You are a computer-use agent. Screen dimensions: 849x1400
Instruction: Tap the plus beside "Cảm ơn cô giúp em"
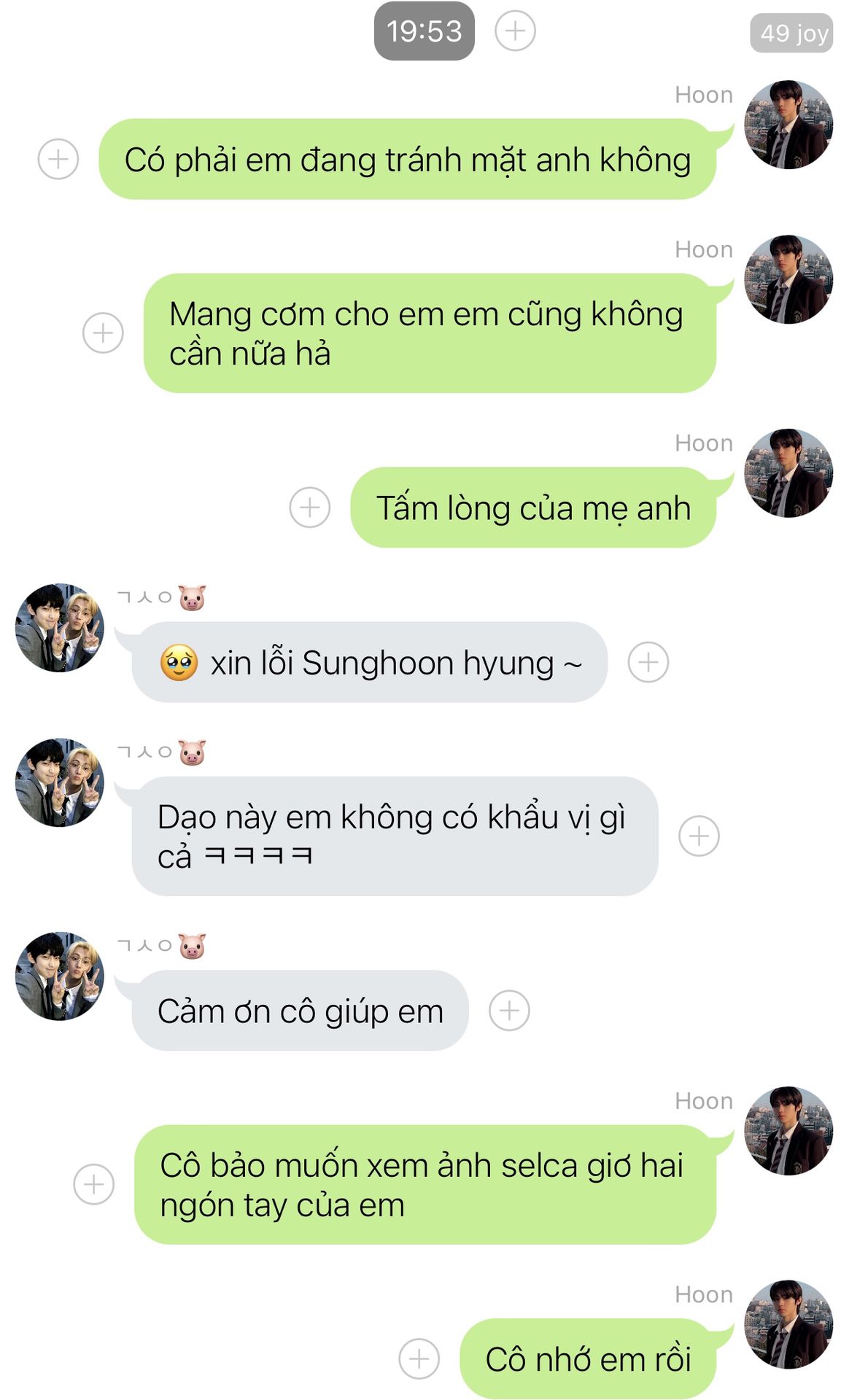[x=509, y=1010]
